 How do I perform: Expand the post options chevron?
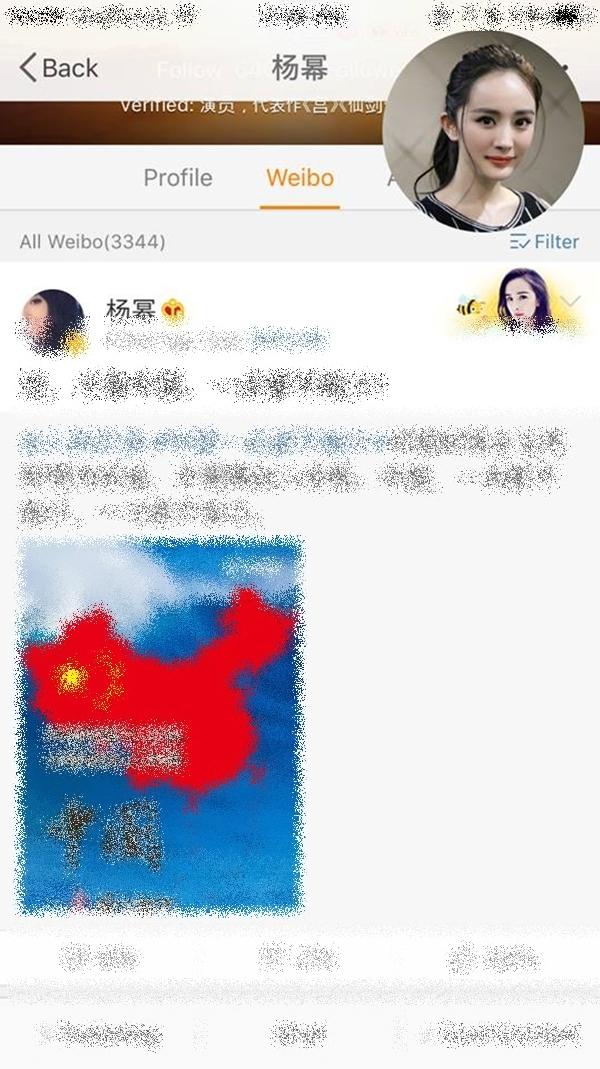pos(571,301)
